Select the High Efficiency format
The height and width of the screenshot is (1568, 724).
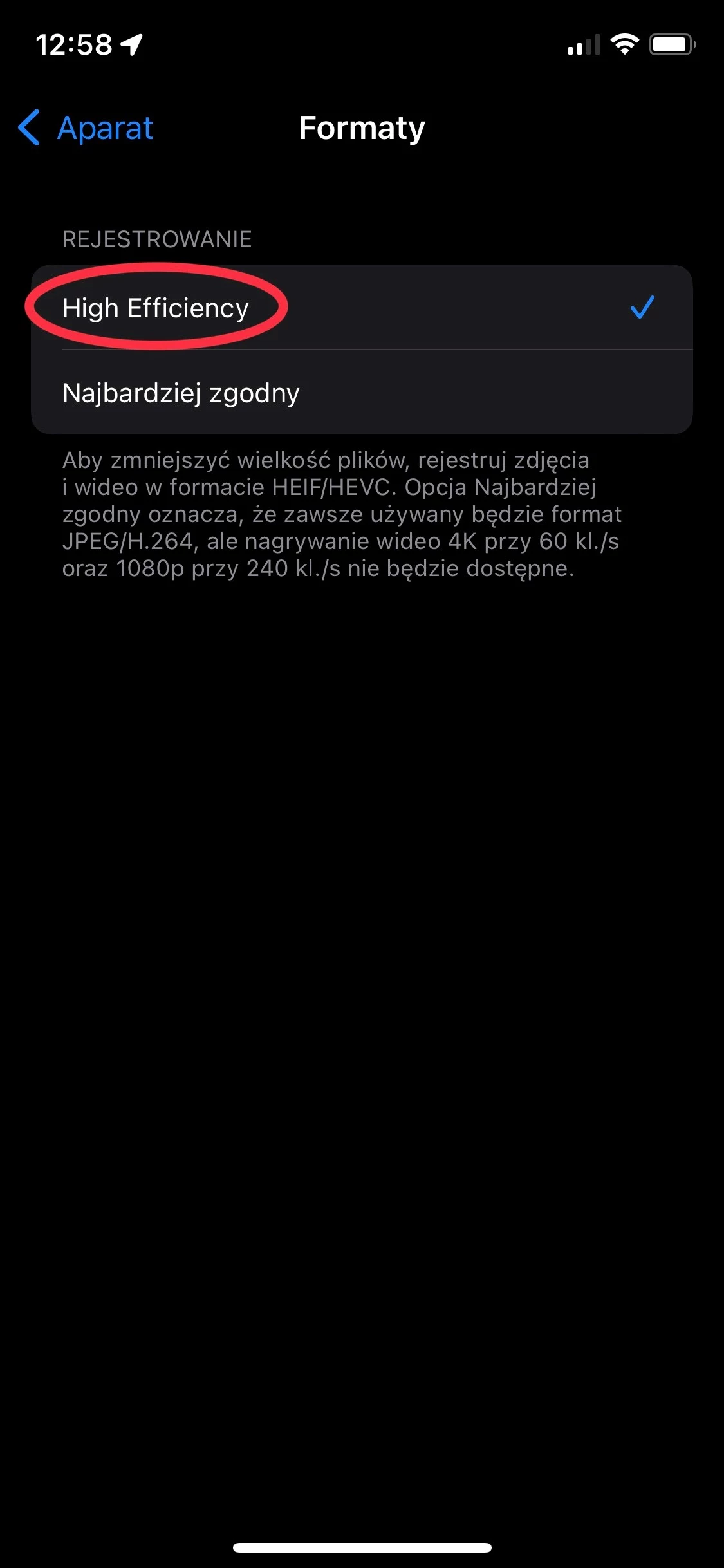[362, 307]
